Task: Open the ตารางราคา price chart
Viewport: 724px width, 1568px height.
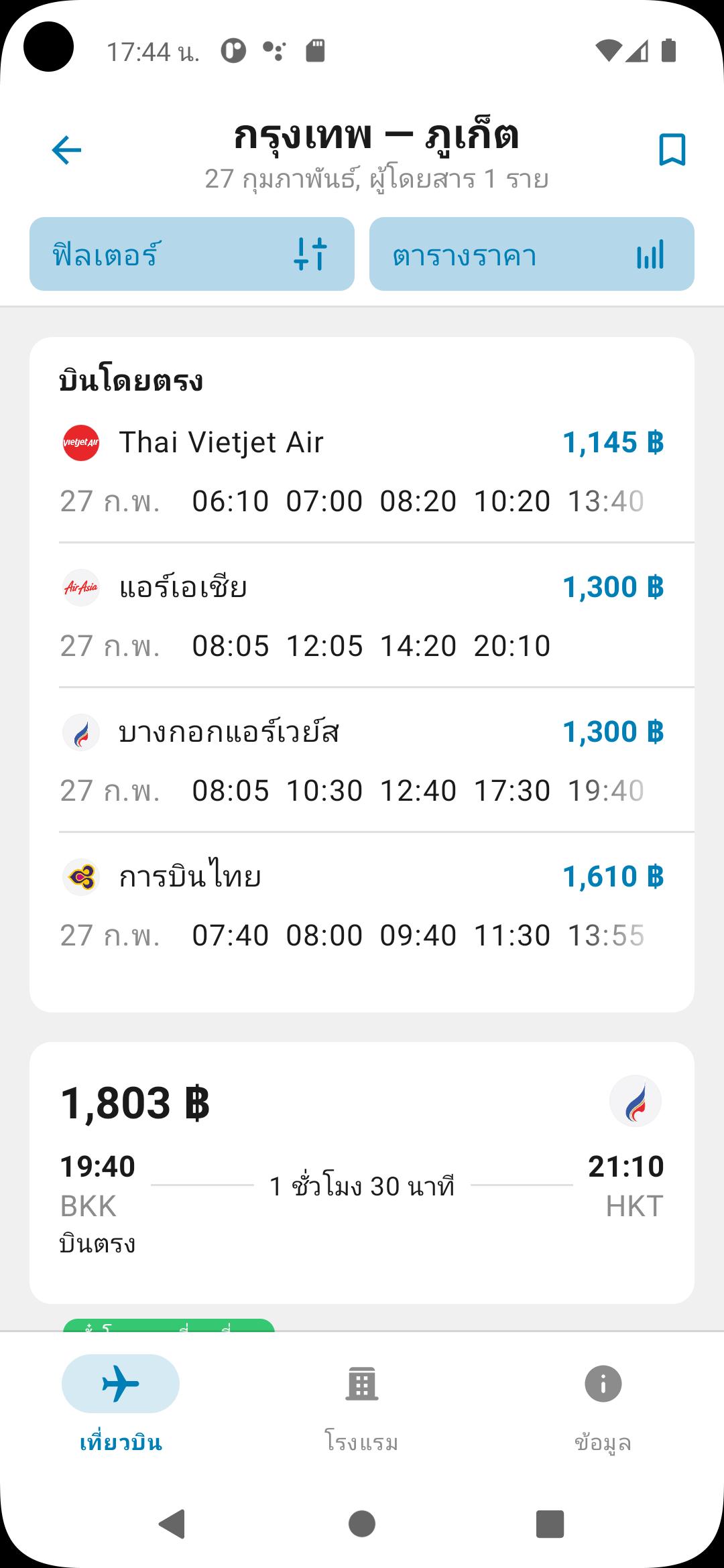Action: point(532,254)
